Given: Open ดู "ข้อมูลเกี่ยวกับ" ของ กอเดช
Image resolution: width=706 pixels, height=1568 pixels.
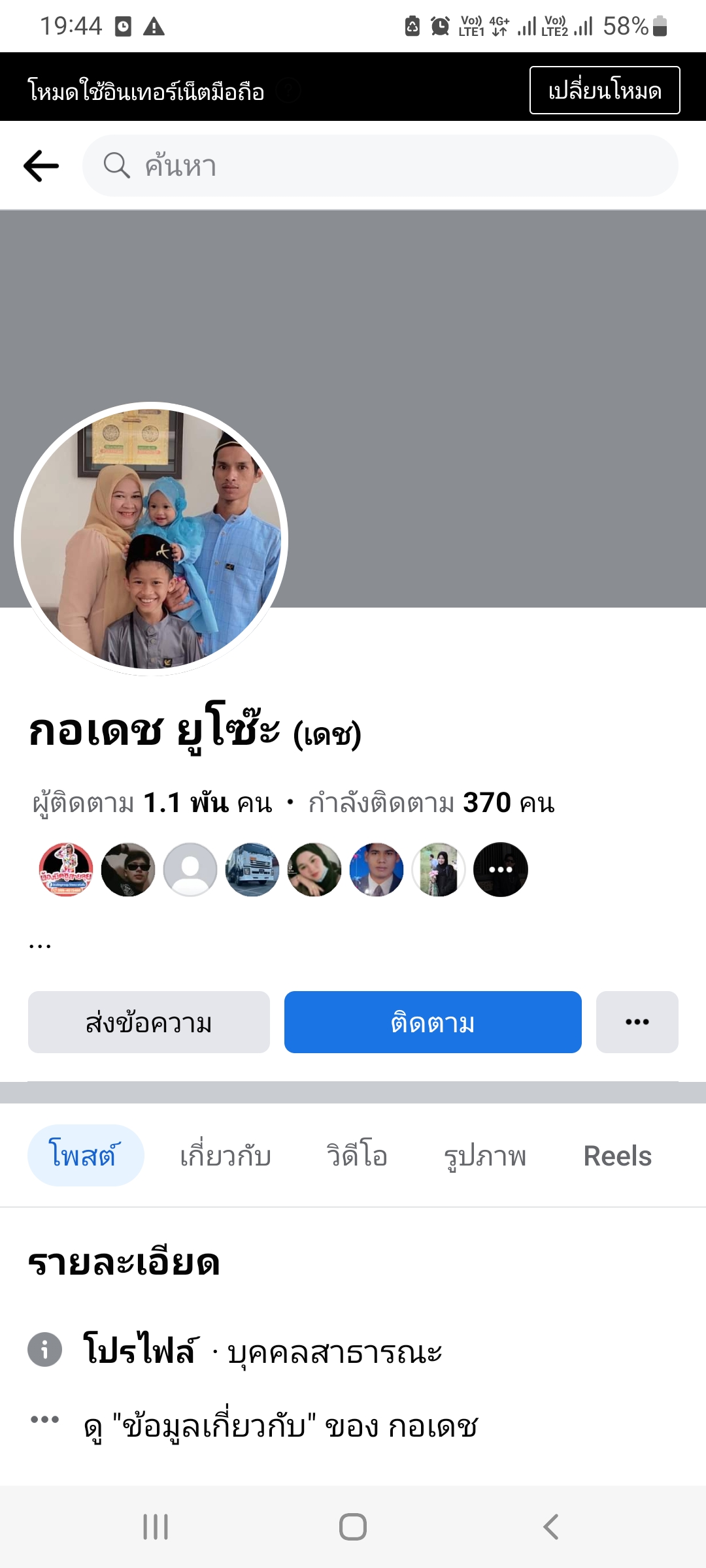Looking at the screenshot, I should pos(281,1426).
